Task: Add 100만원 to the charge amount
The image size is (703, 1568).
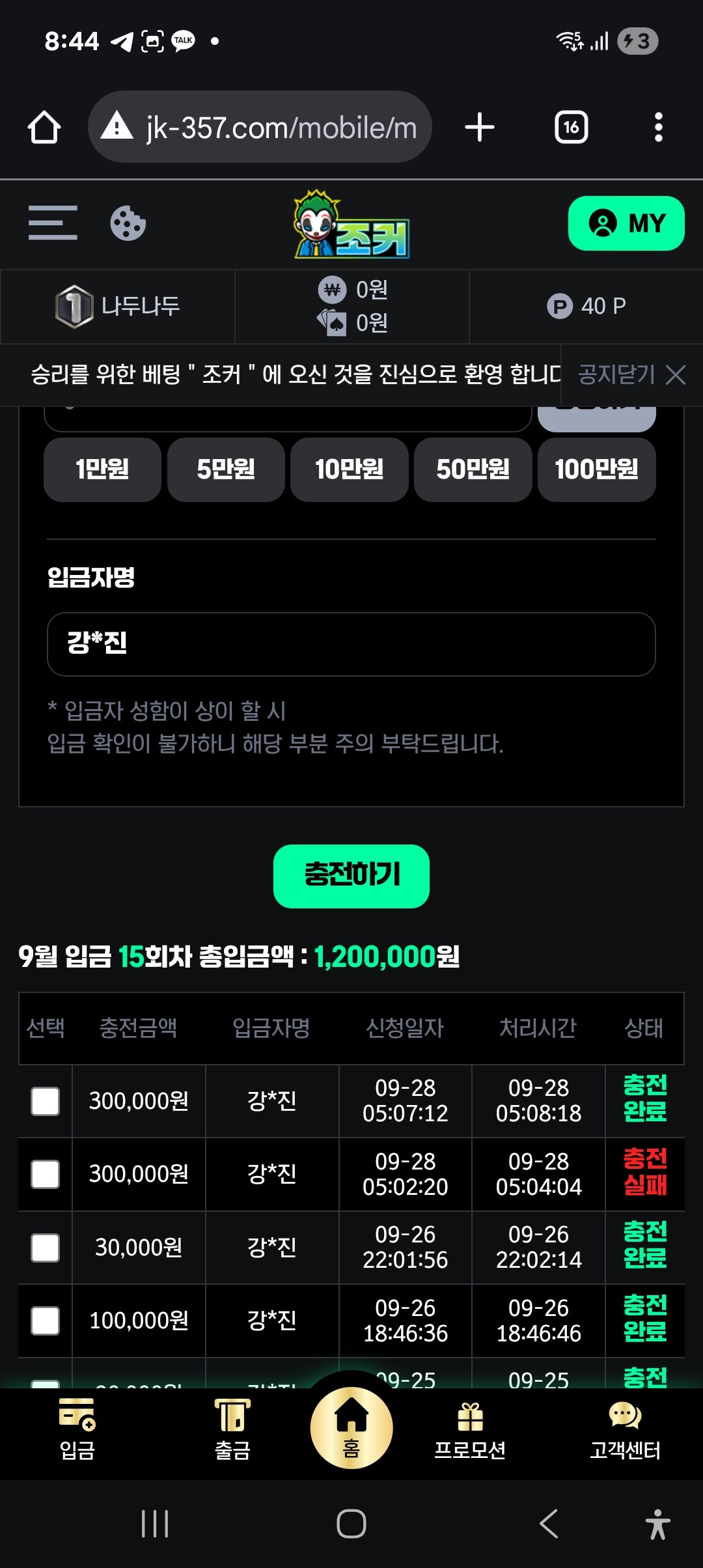Action: pos(596,469)
